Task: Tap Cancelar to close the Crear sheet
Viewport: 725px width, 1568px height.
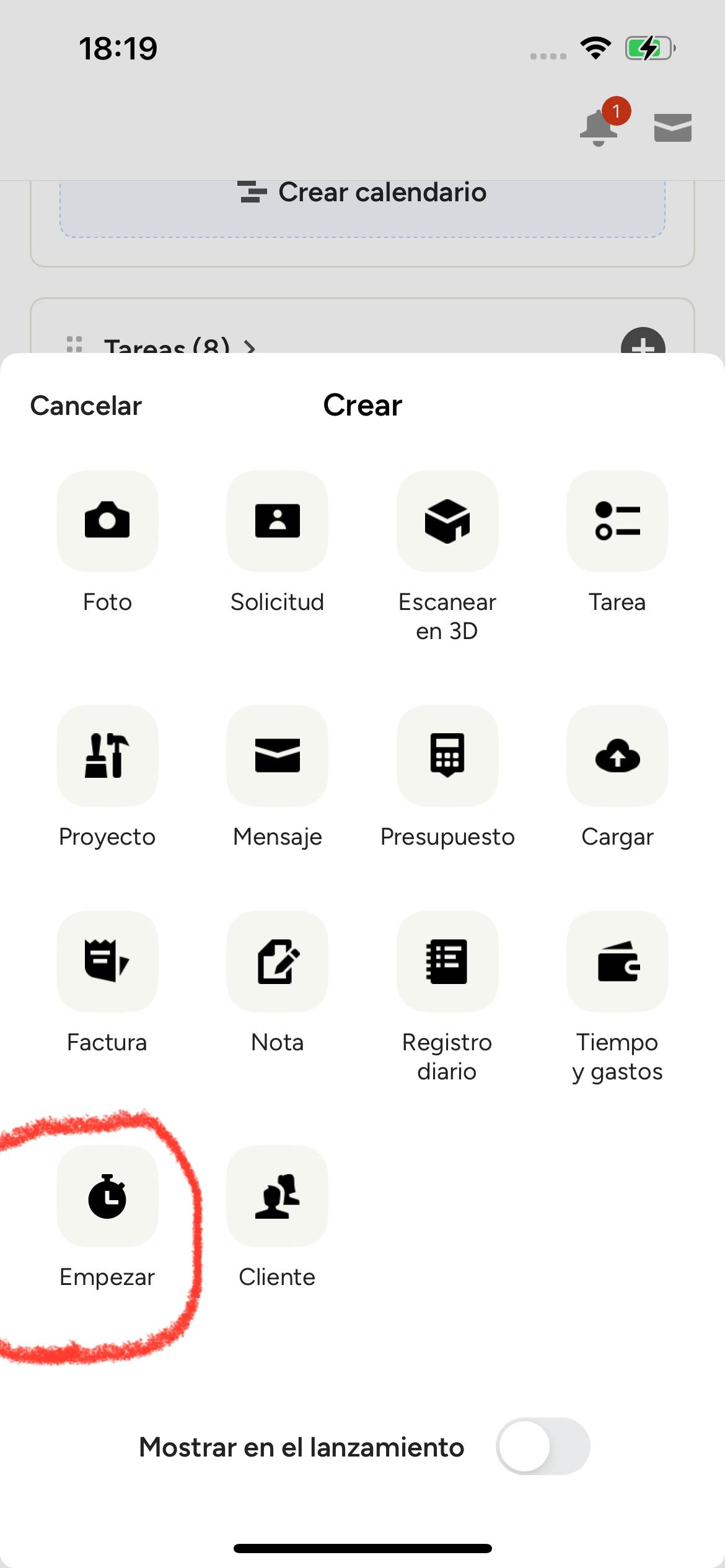Action: point(86,406)
